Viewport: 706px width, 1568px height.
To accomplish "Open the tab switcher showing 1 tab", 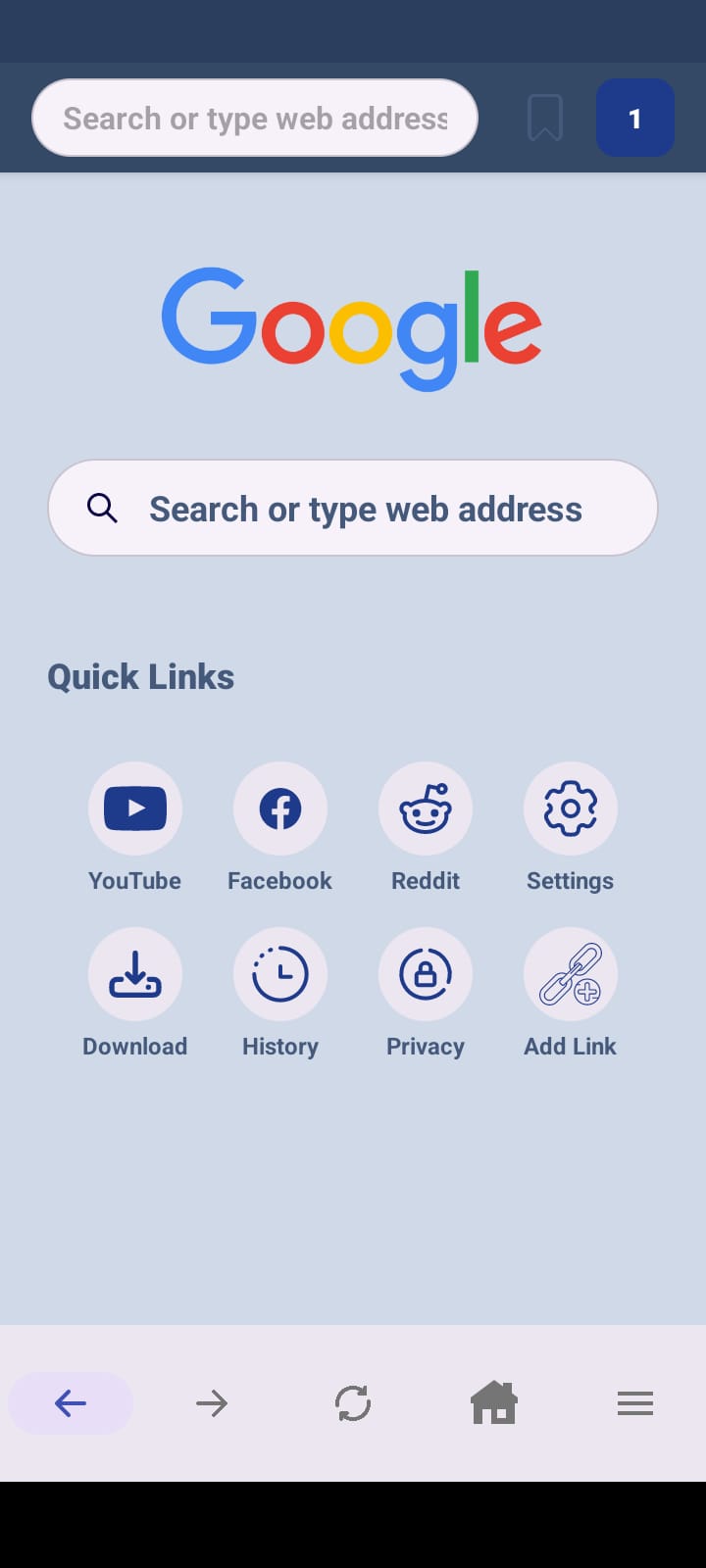I will pos(634,119).
